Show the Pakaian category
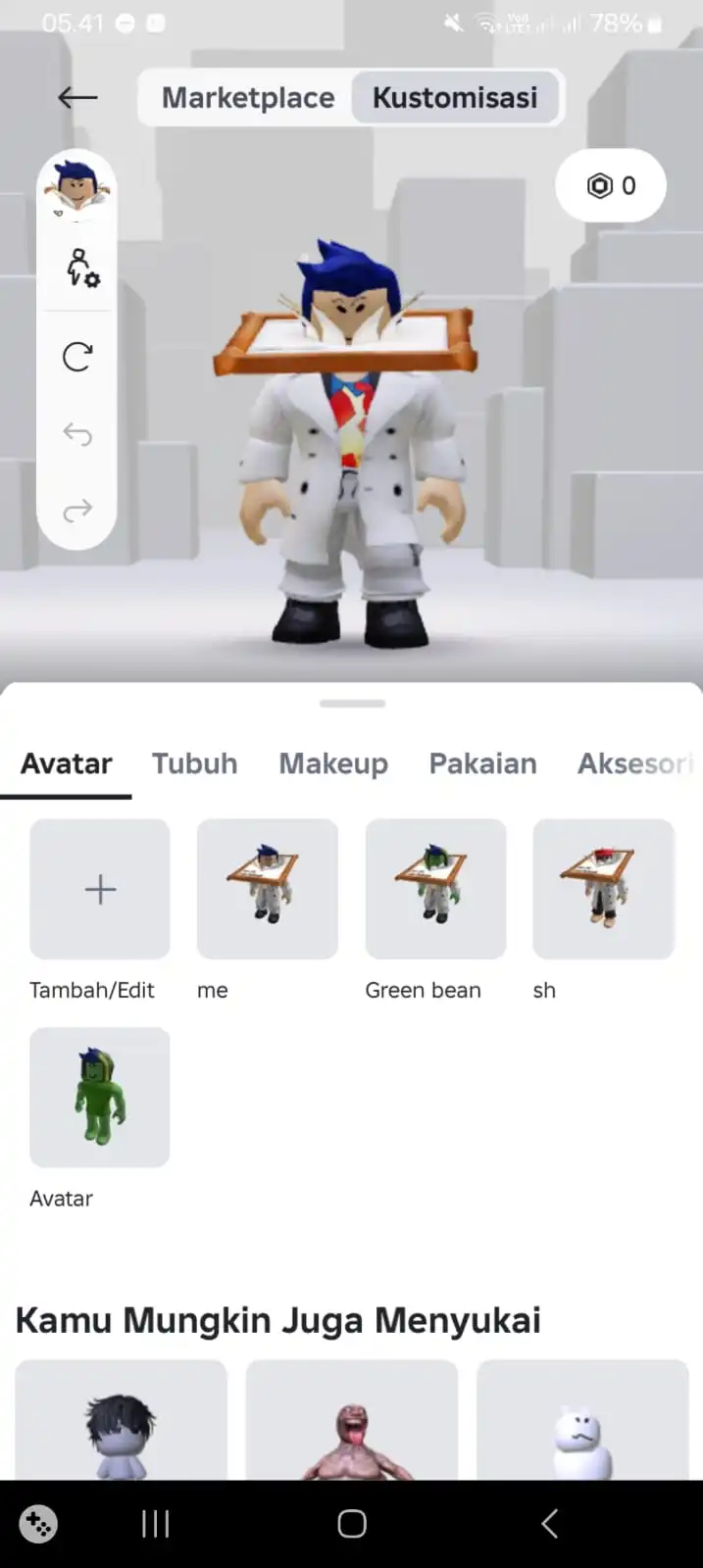The image size is (703, 1568). 482,763
